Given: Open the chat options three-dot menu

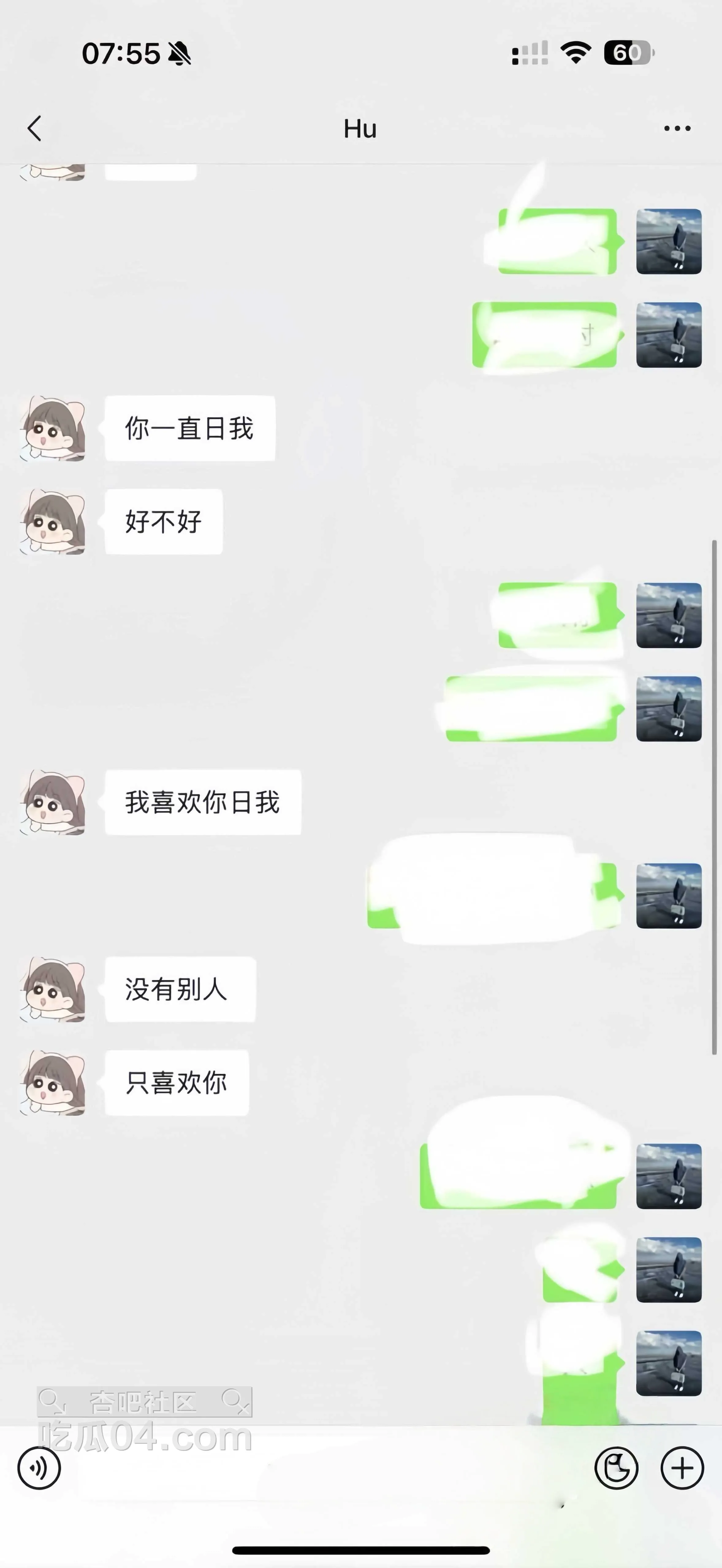Looking at the screenshot, I should click(x=677, y=128).
